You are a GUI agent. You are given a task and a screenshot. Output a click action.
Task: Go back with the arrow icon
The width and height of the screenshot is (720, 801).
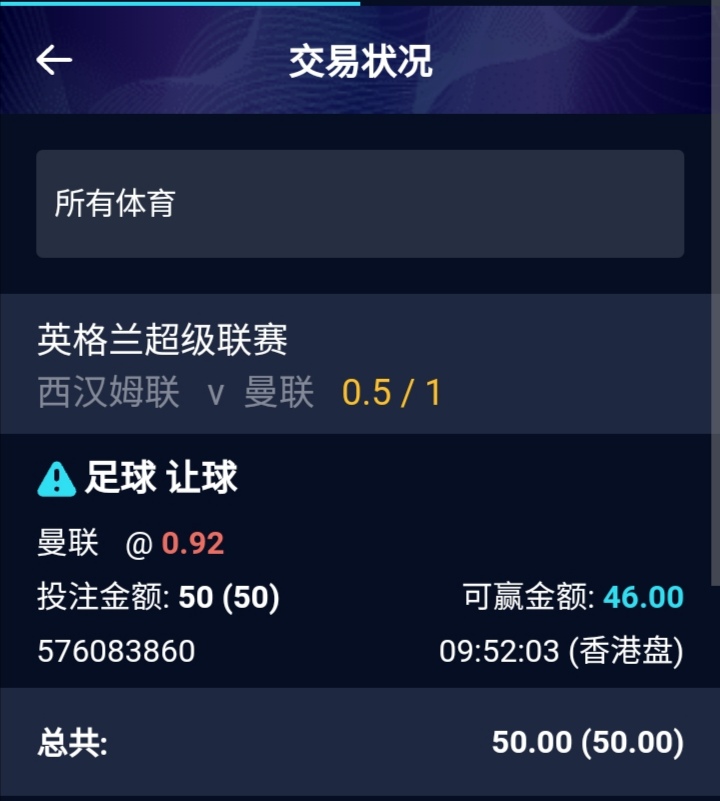pos(54,61)
